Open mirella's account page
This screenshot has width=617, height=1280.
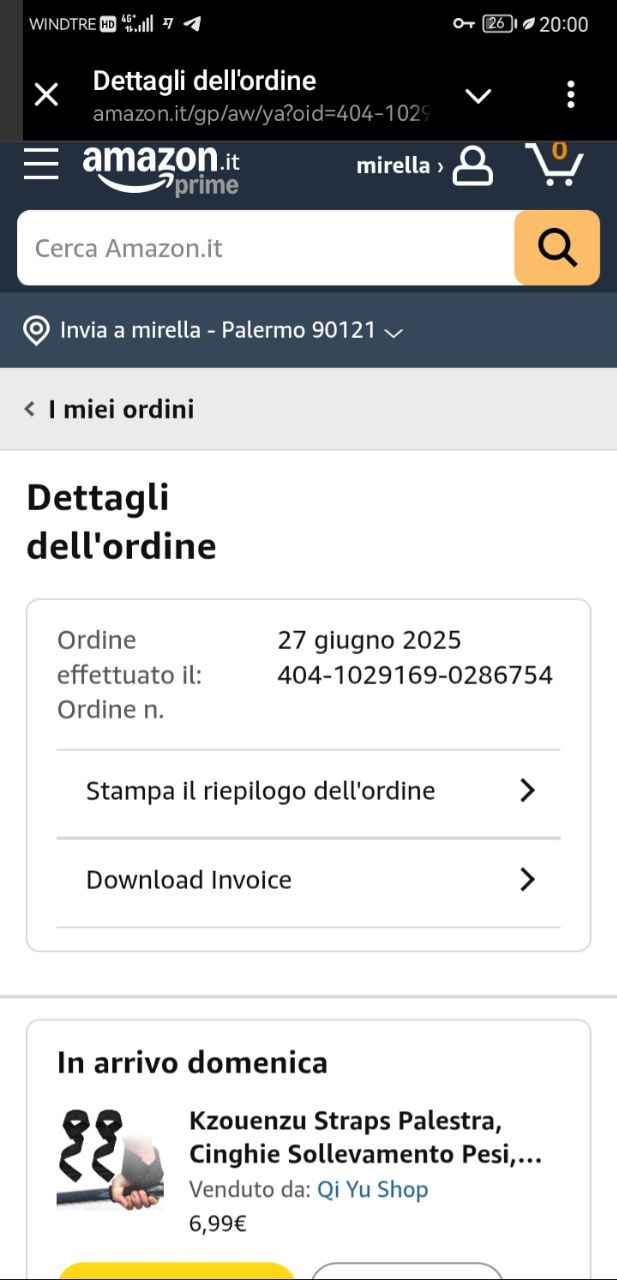[425, 166]
